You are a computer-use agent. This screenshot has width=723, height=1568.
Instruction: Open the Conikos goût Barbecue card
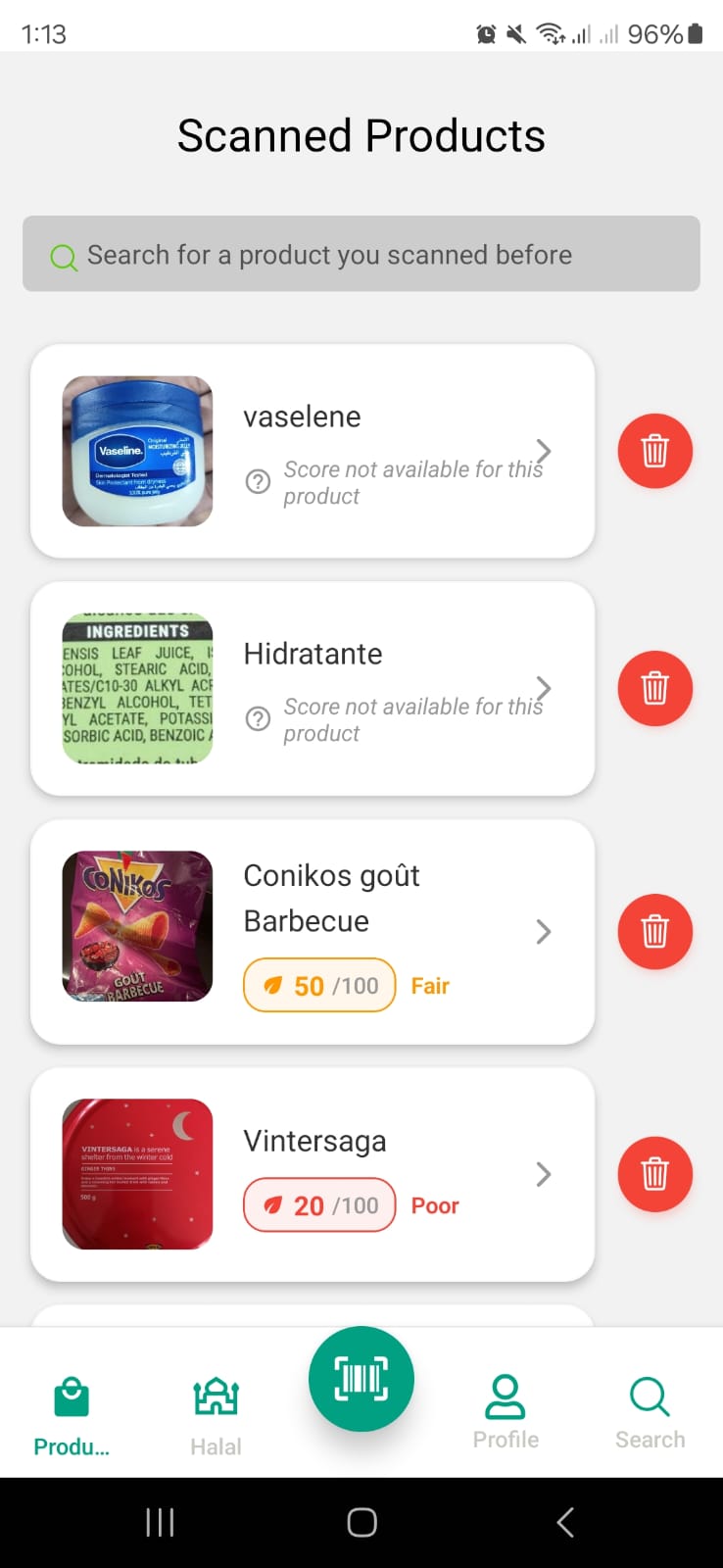(313, 931)
